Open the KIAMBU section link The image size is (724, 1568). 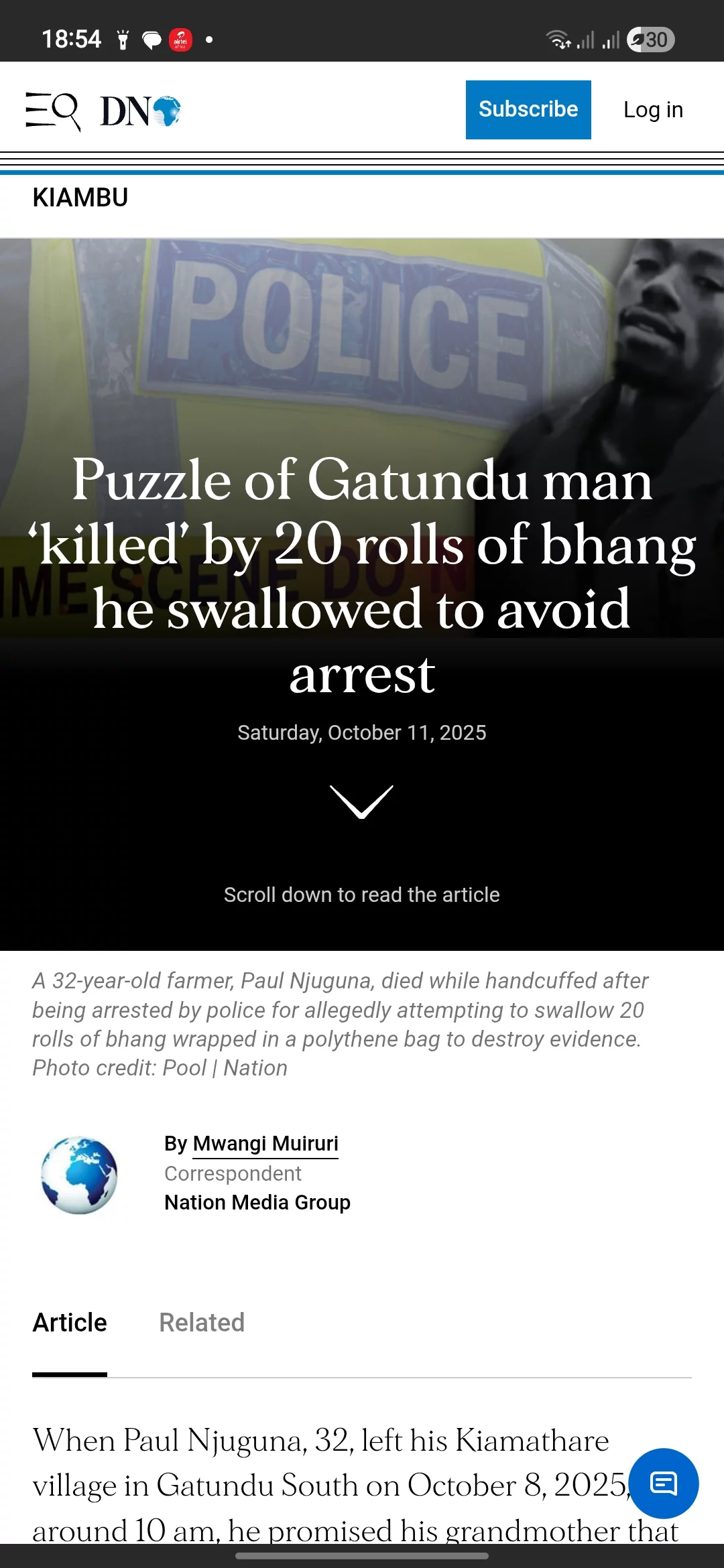click(80, 198)
